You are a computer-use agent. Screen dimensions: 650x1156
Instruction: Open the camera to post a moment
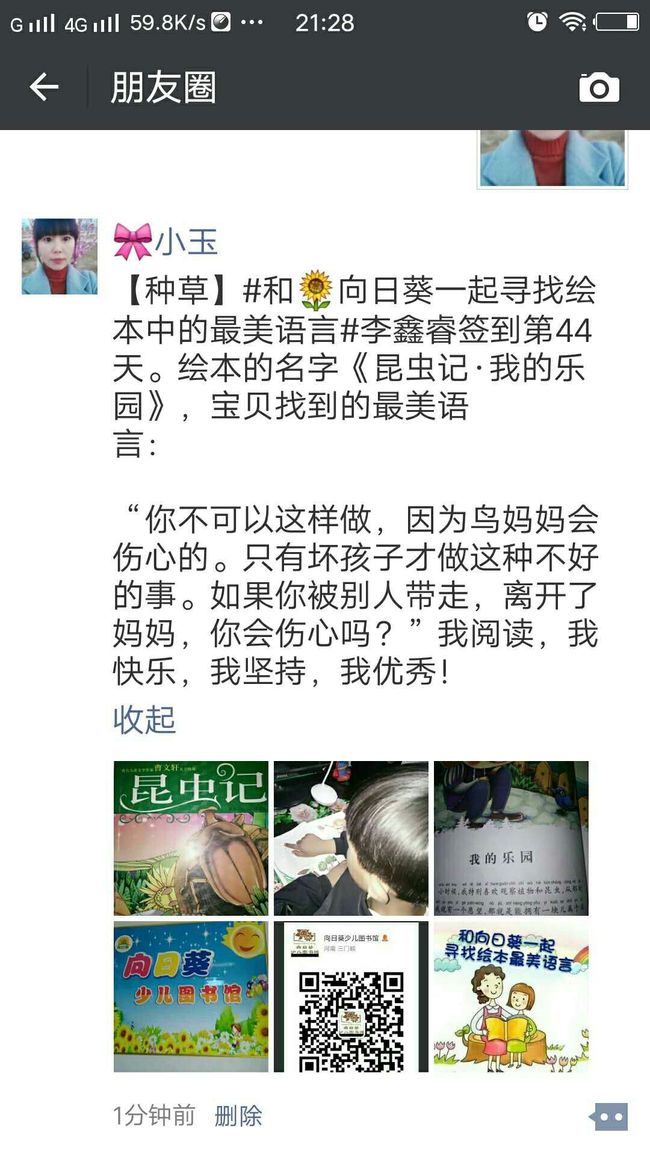click(599, 88)
